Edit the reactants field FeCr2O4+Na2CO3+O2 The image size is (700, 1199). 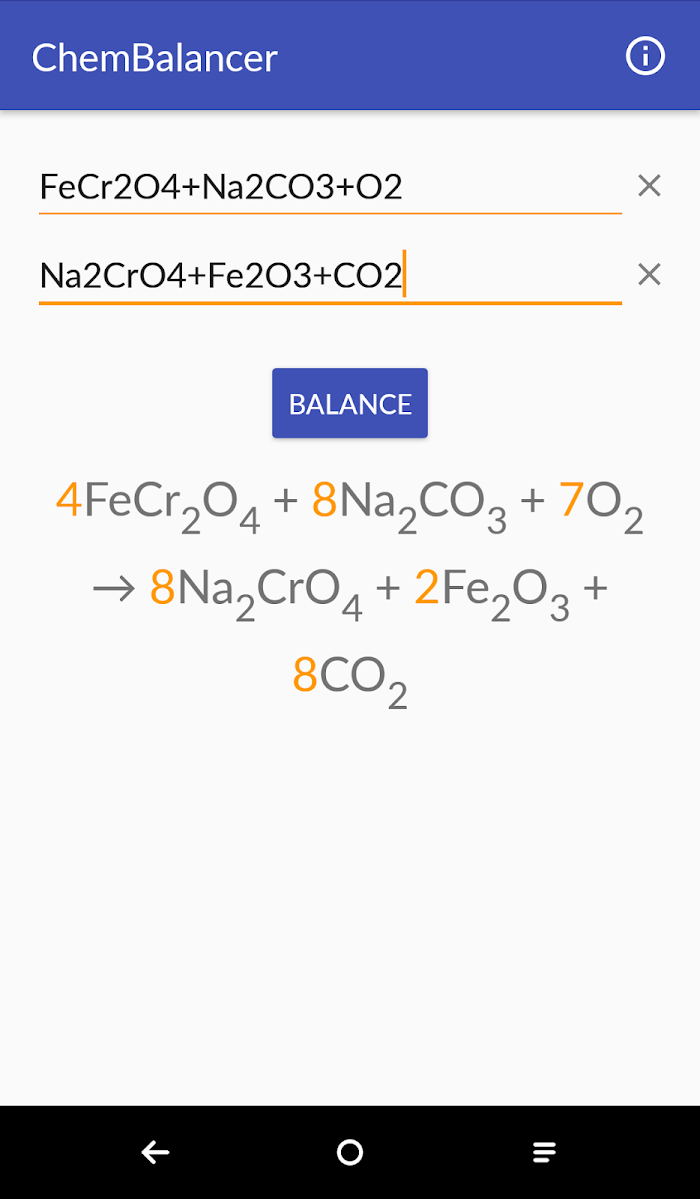pos(330,187)
